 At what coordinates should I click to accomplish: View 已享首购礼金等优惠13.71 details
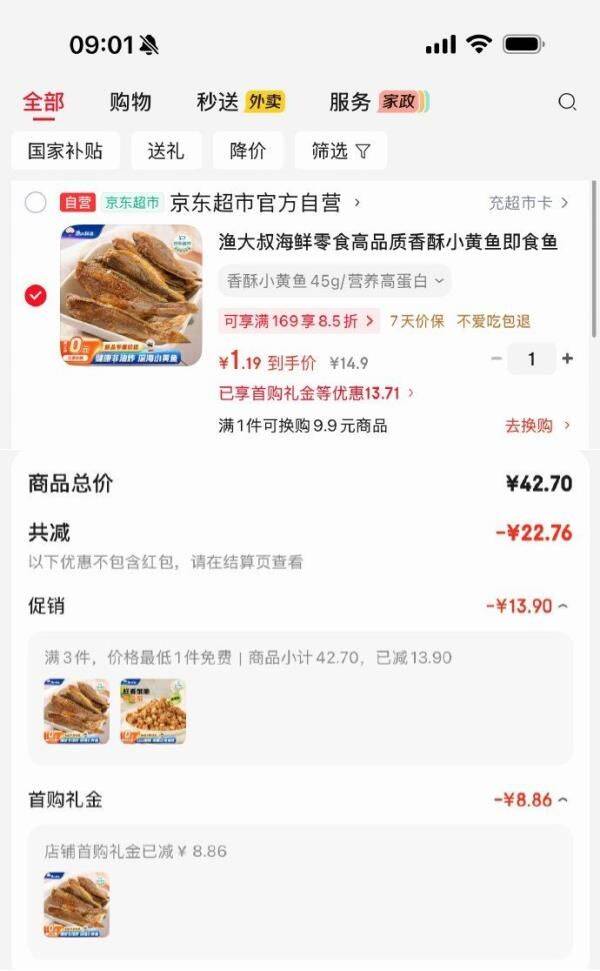pyautogui.click(x=316, y=393)
